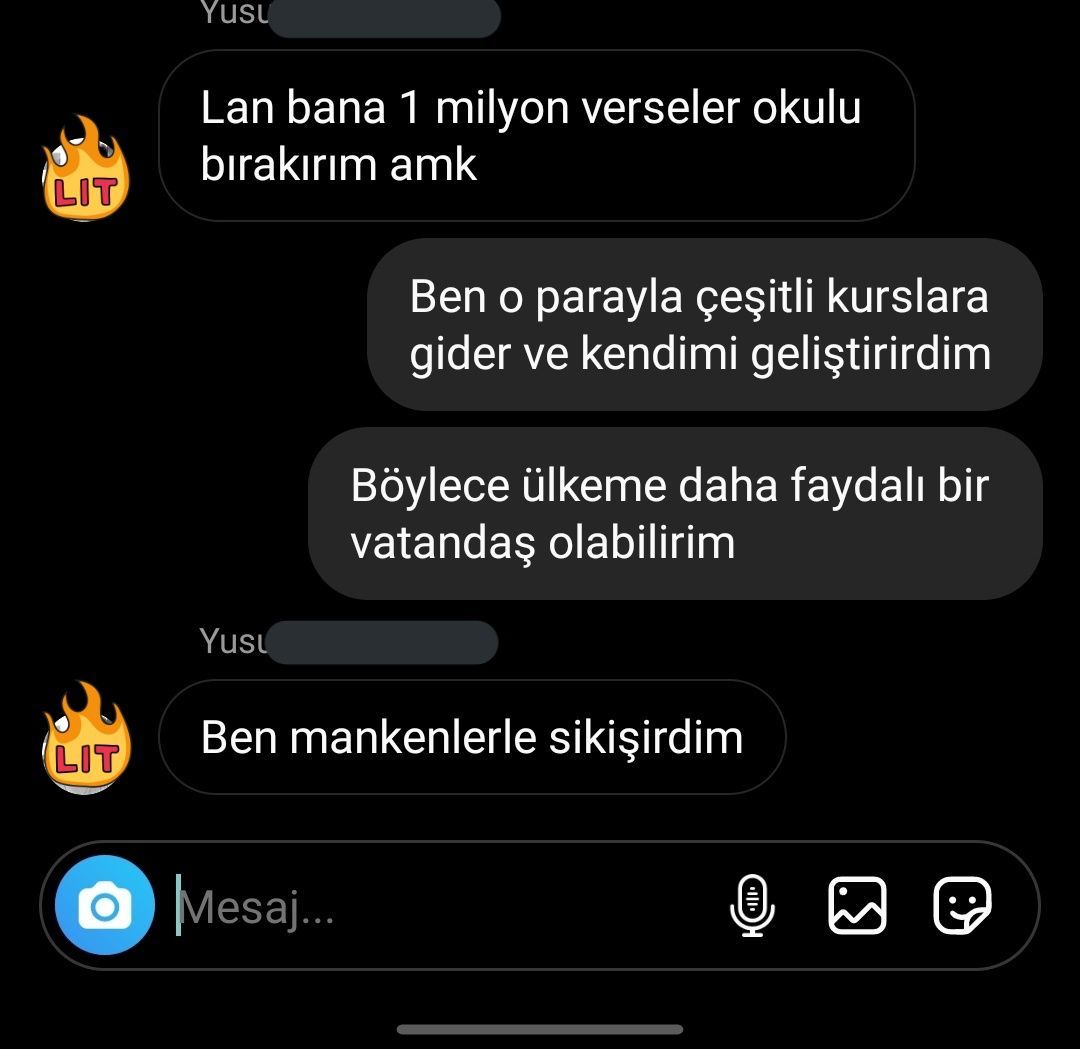Open the sticker picker

(x=962, y=906)
